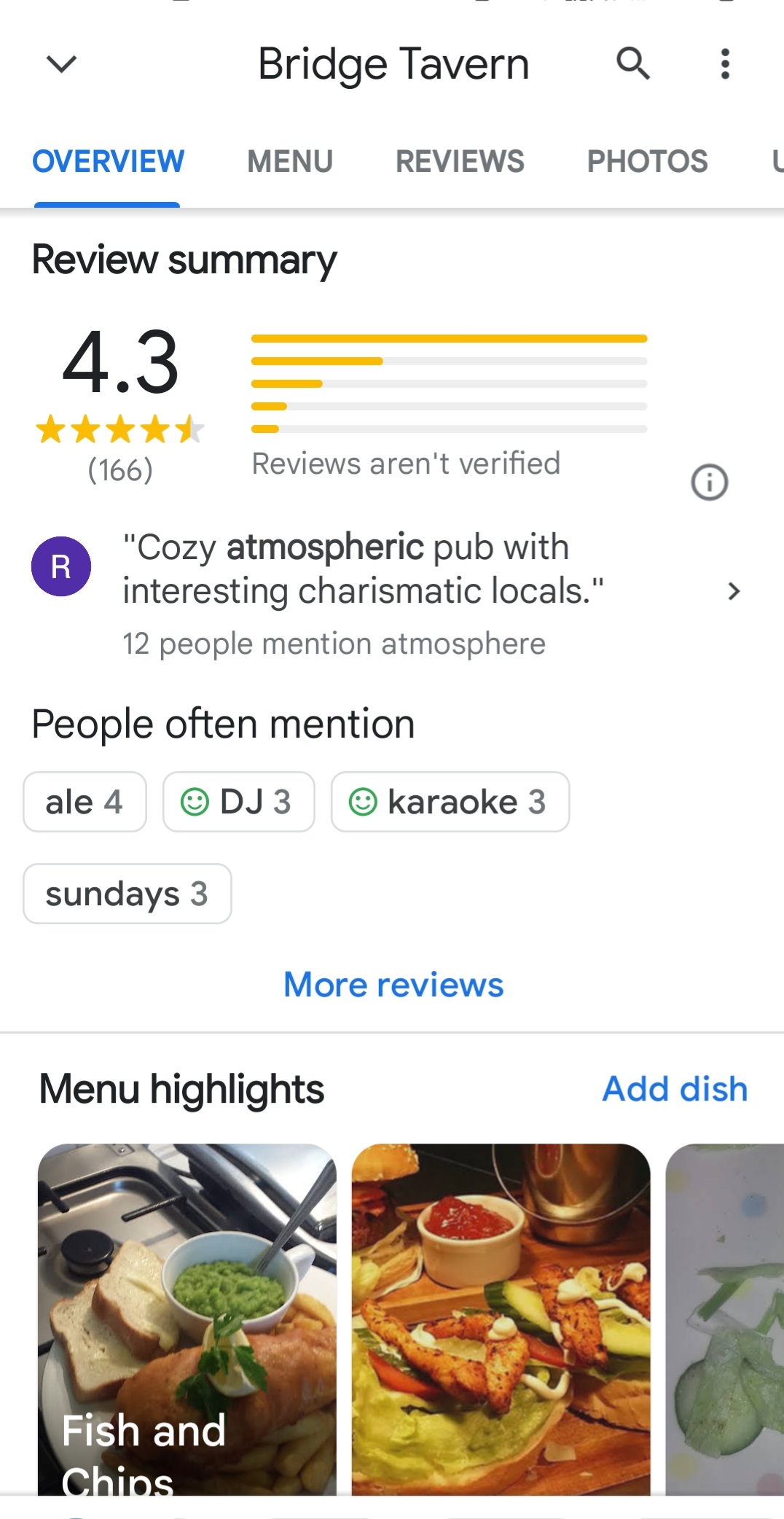Switch to the Reviews tab
This screenshot has width=784, height=1519.
(x=460, y=161)
